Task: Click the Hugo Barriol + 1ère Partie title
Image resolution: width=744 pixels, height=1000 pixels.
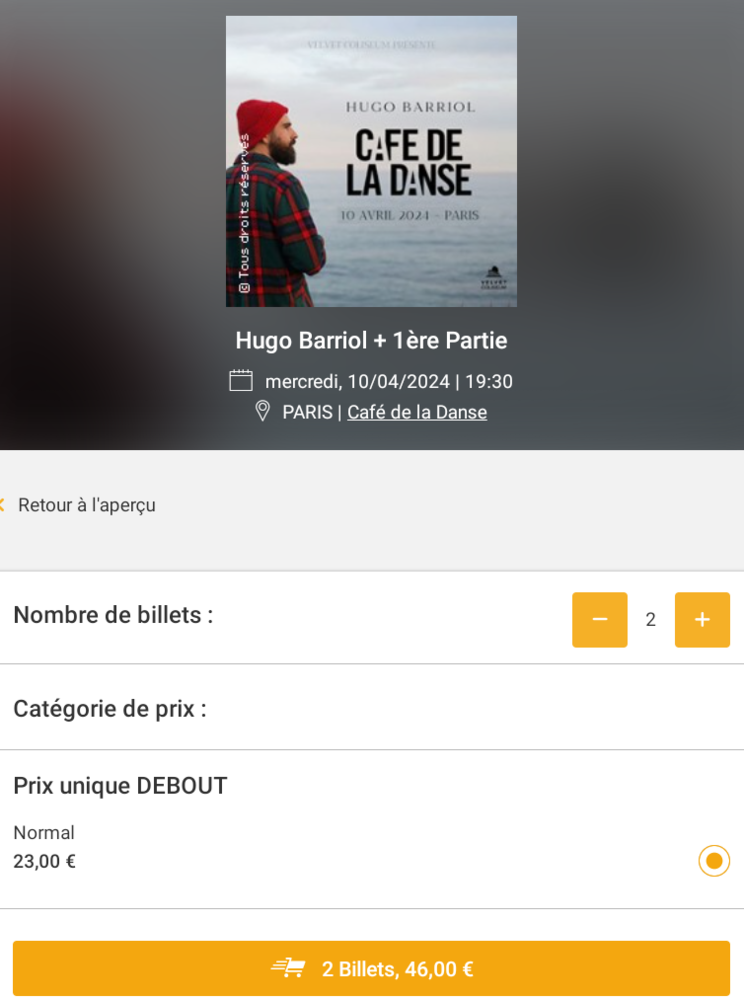Action: [x=371, y=340]
